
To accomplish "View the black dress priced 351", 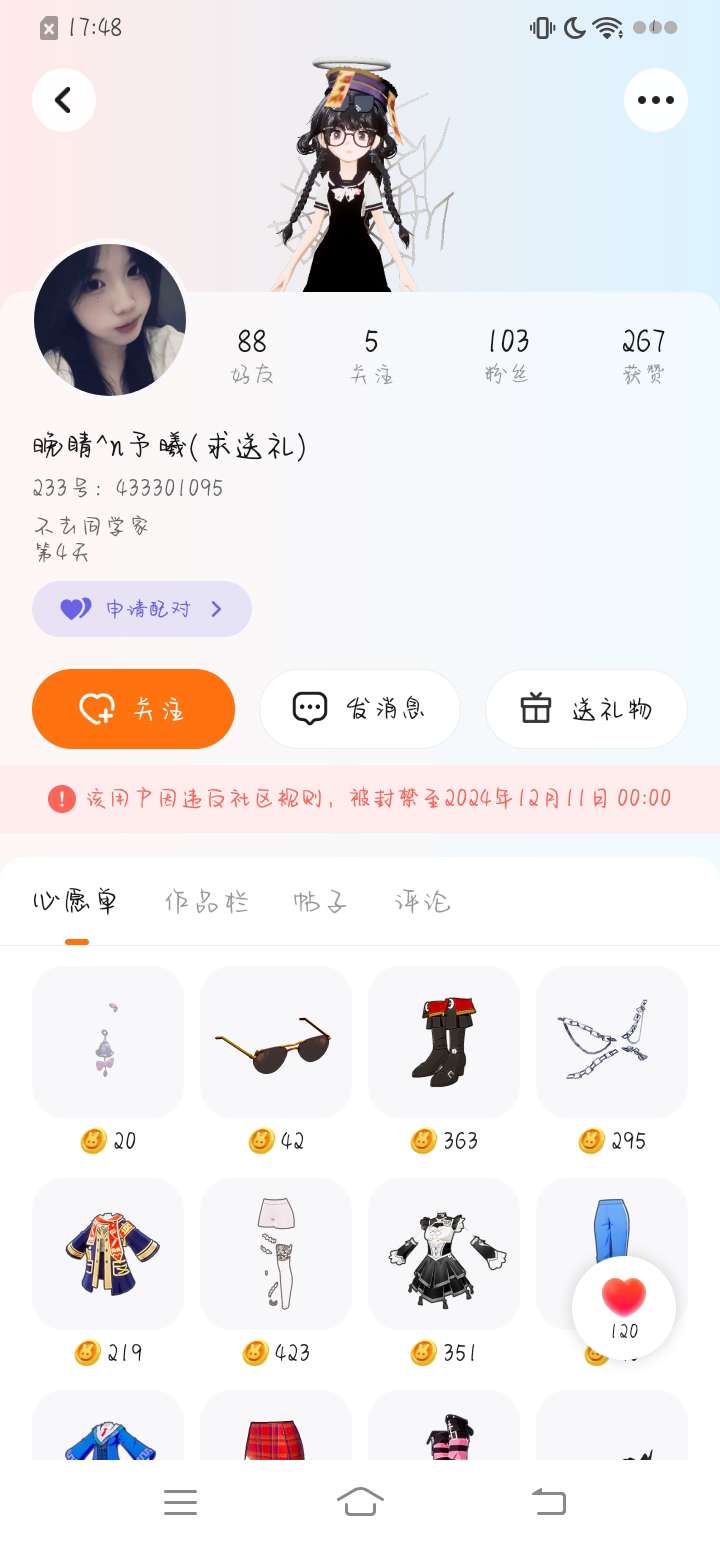I will [444, 1254].
